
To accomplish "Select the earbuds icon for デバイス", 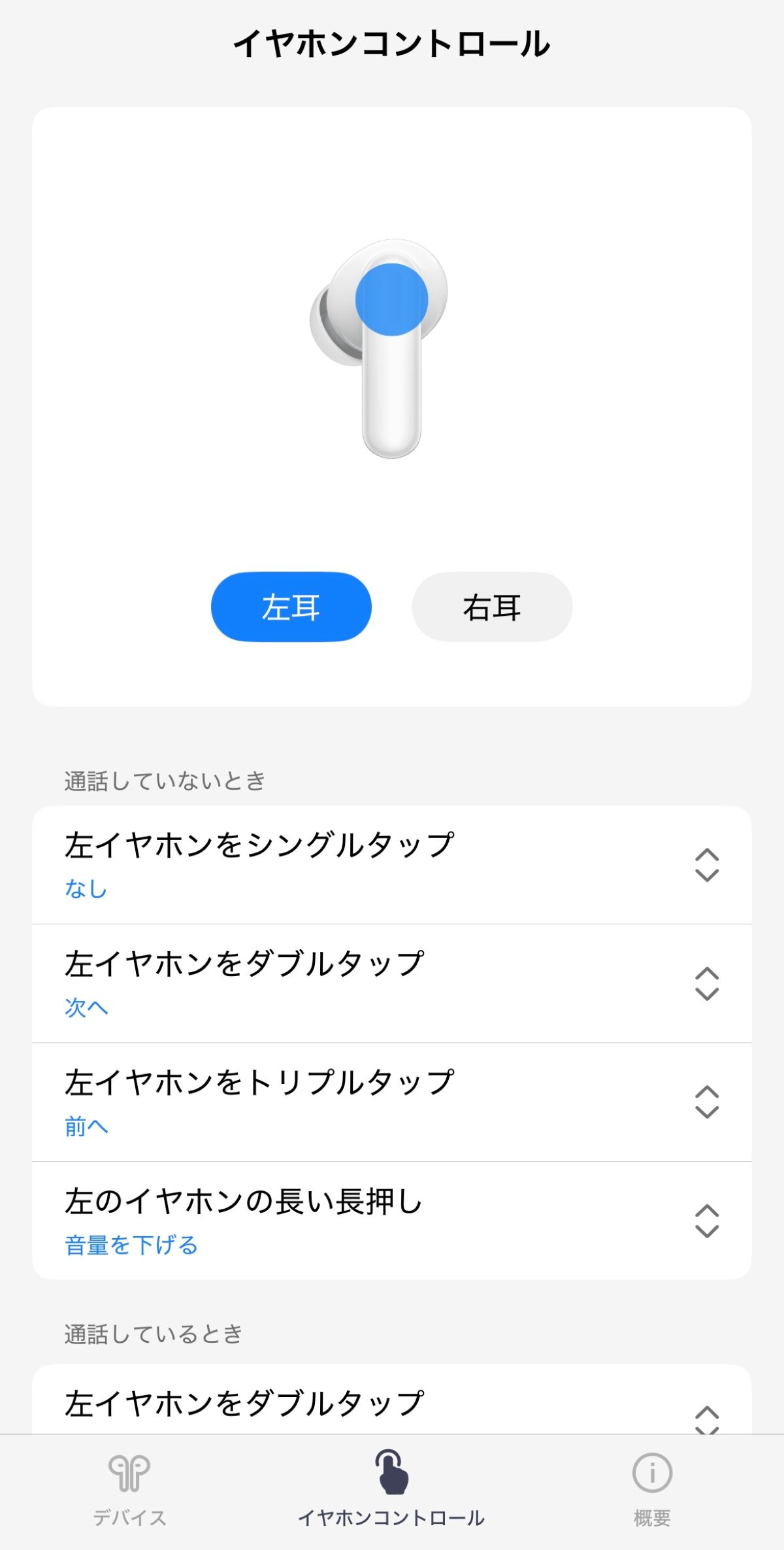I will point(131,1474).
